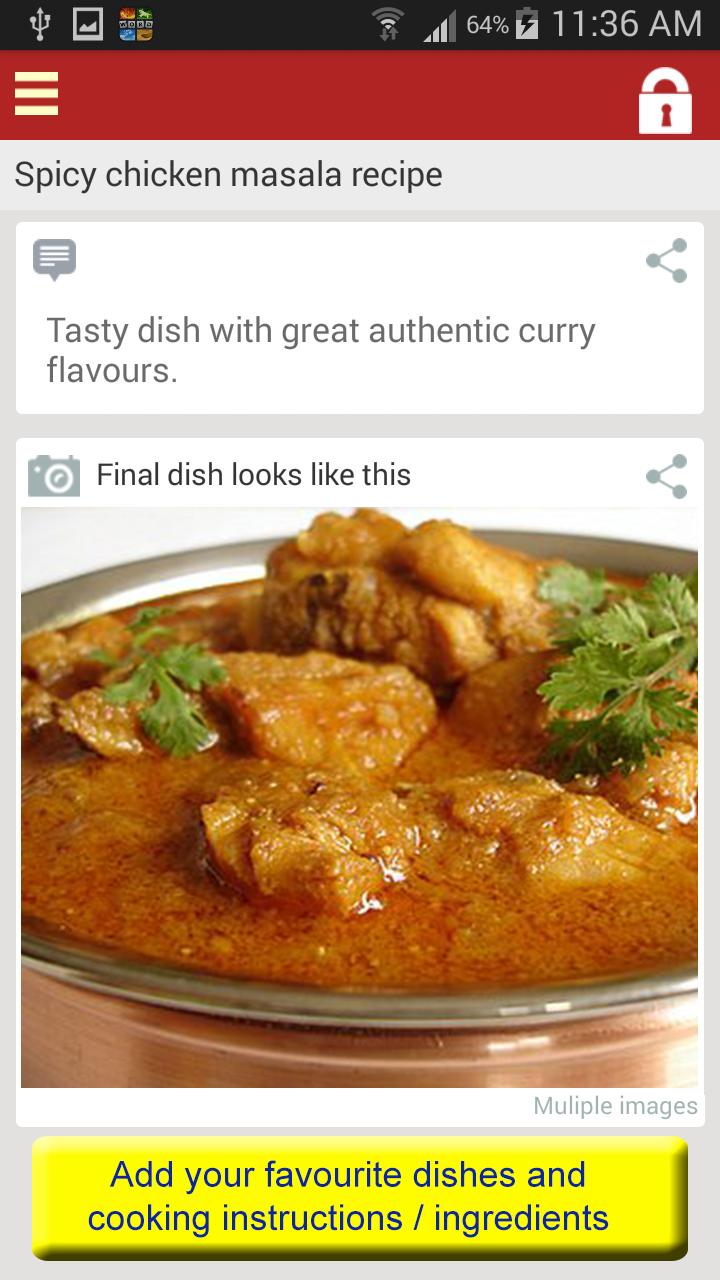The width and height of the screenshot is (720, 1280).
Task: Share the final dish photo
Action: coord(666,476)
